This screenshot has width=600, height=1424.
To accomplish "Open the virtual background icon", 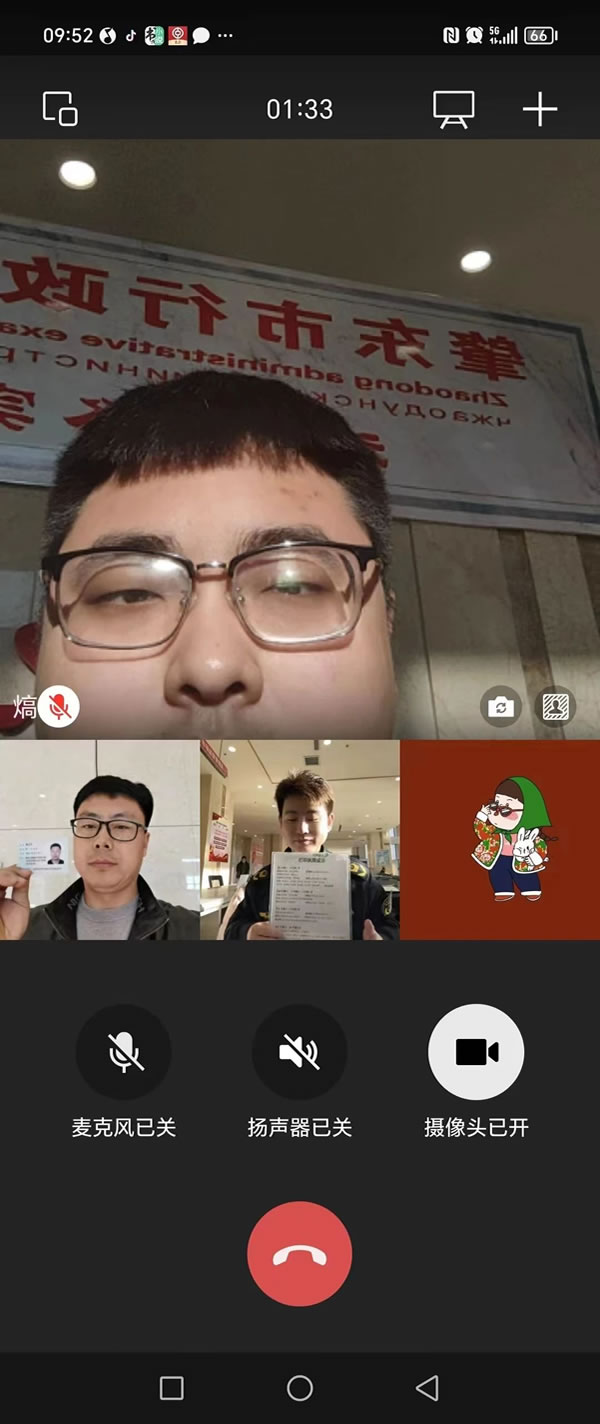I will tap(555, 707).
